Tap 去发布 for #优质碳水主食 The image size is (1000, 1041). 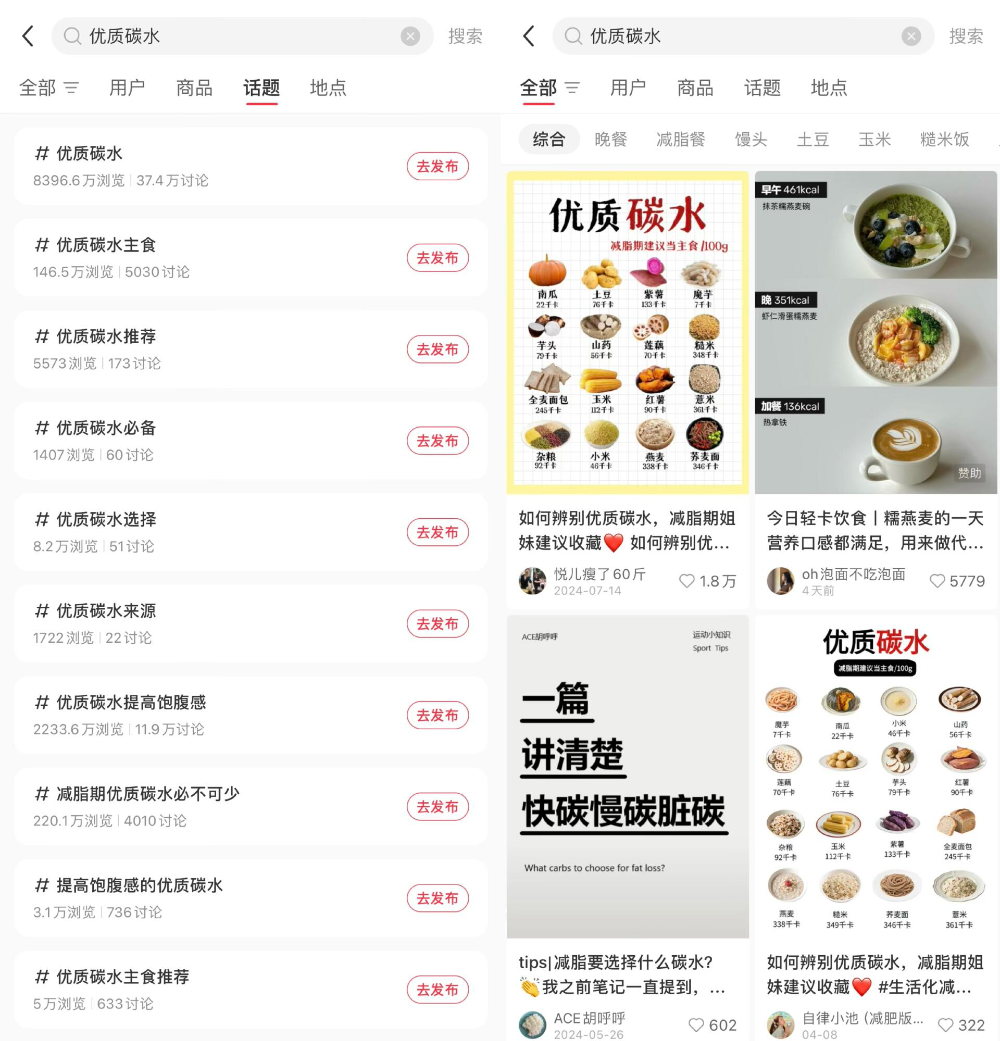tap(437, 258)
